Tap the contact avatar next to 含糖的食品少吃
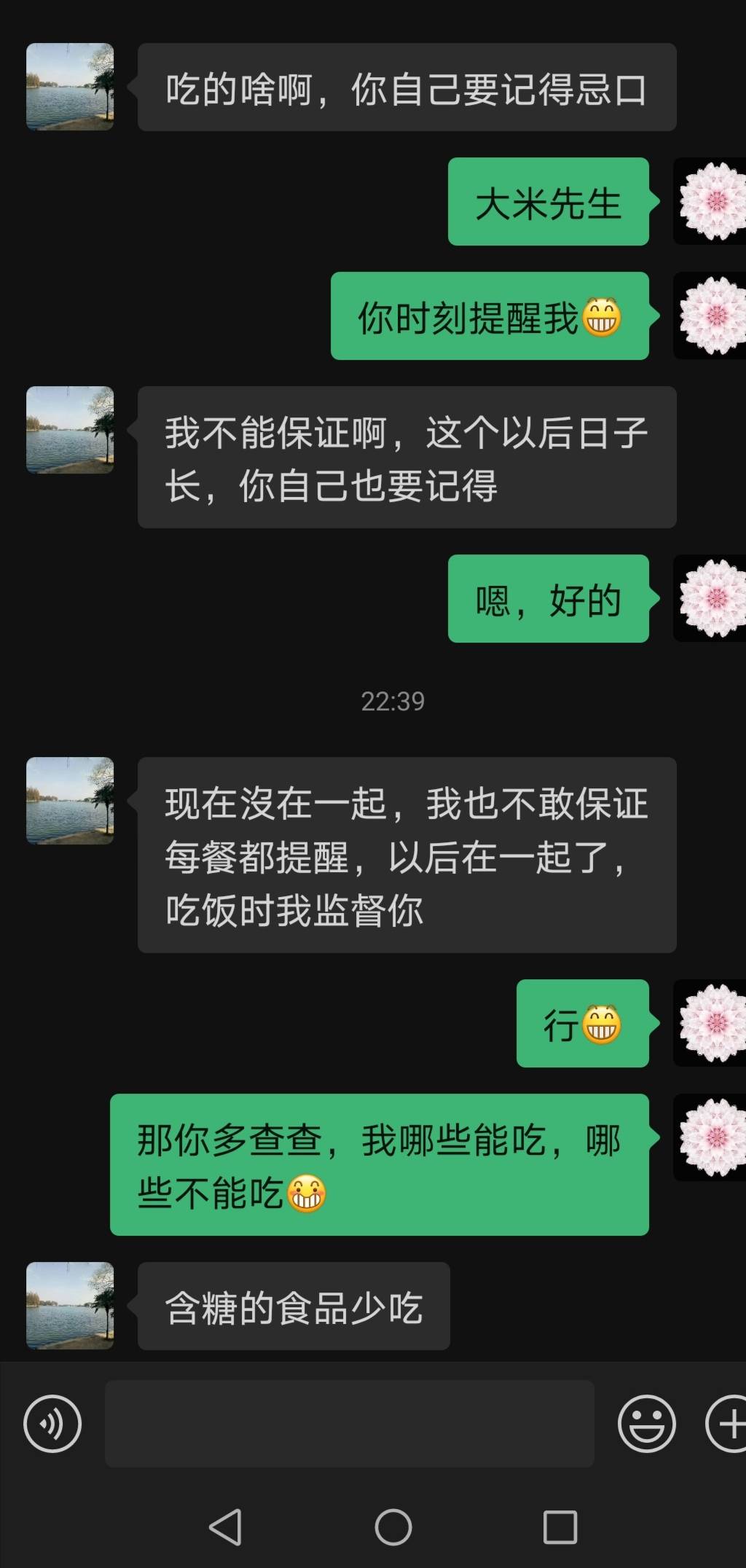 pyautogui.click(x=69, y=1306)
